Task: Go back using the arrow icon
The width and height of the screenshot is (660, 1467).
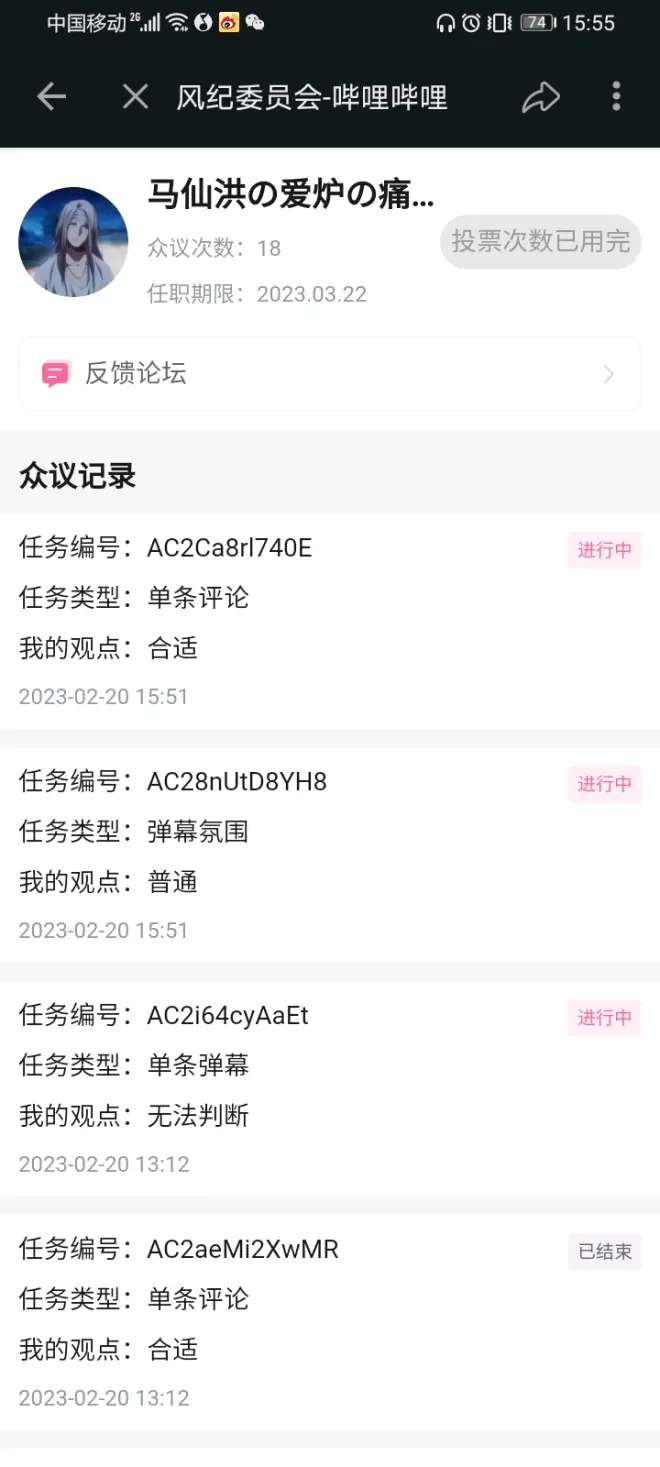Action: tap(51, 97)
